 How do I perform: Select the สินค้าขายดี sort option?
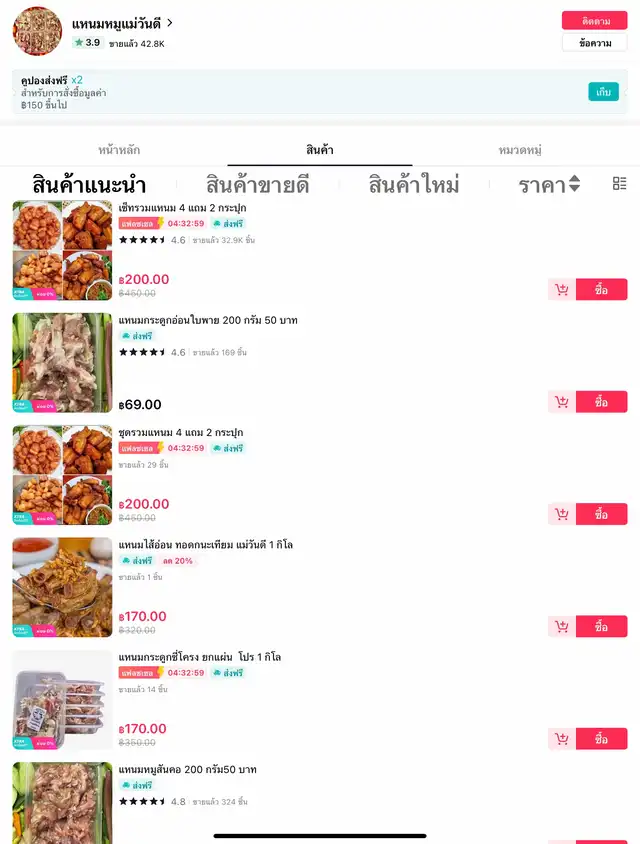click(x=257, y=185)
